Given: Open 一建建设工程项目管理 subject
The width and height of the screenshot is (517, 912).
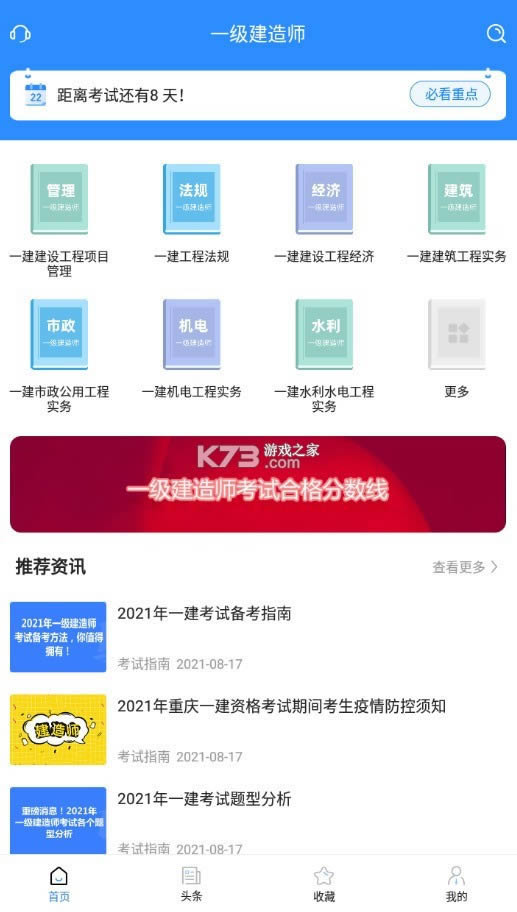Looking at the screenshot, I should [x=59, y=220].
